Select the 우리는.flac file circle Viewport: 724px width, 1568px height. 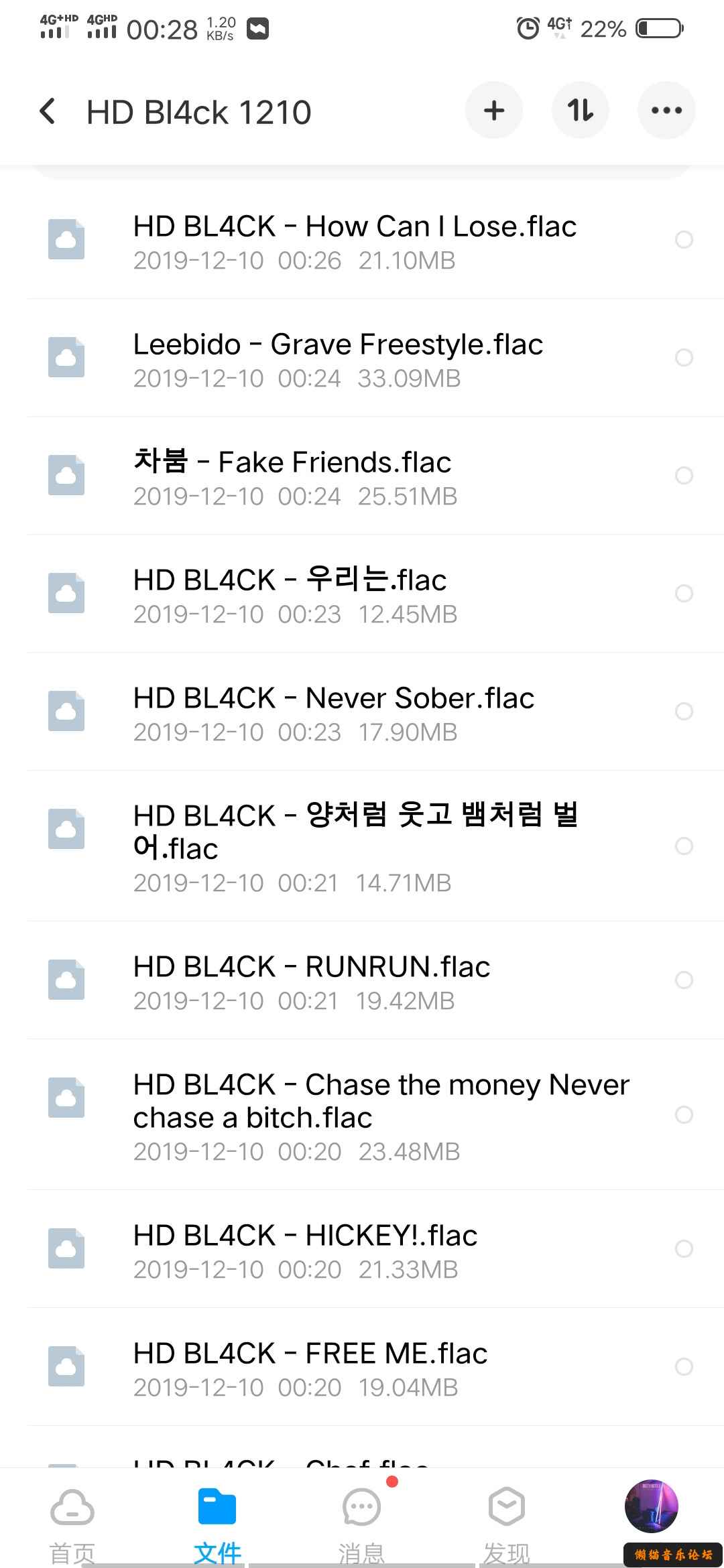click(684, 594)
